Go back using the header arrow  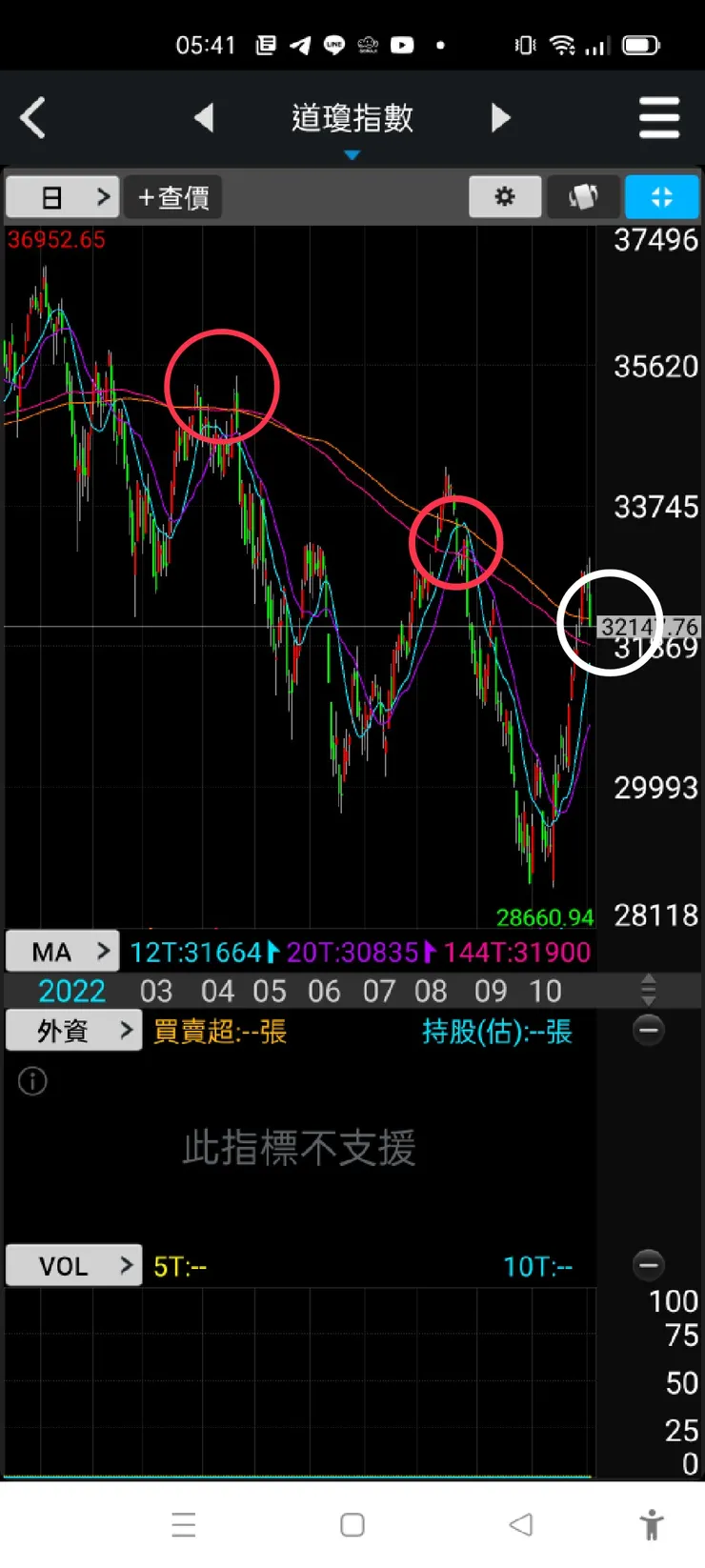click(33, 118)
